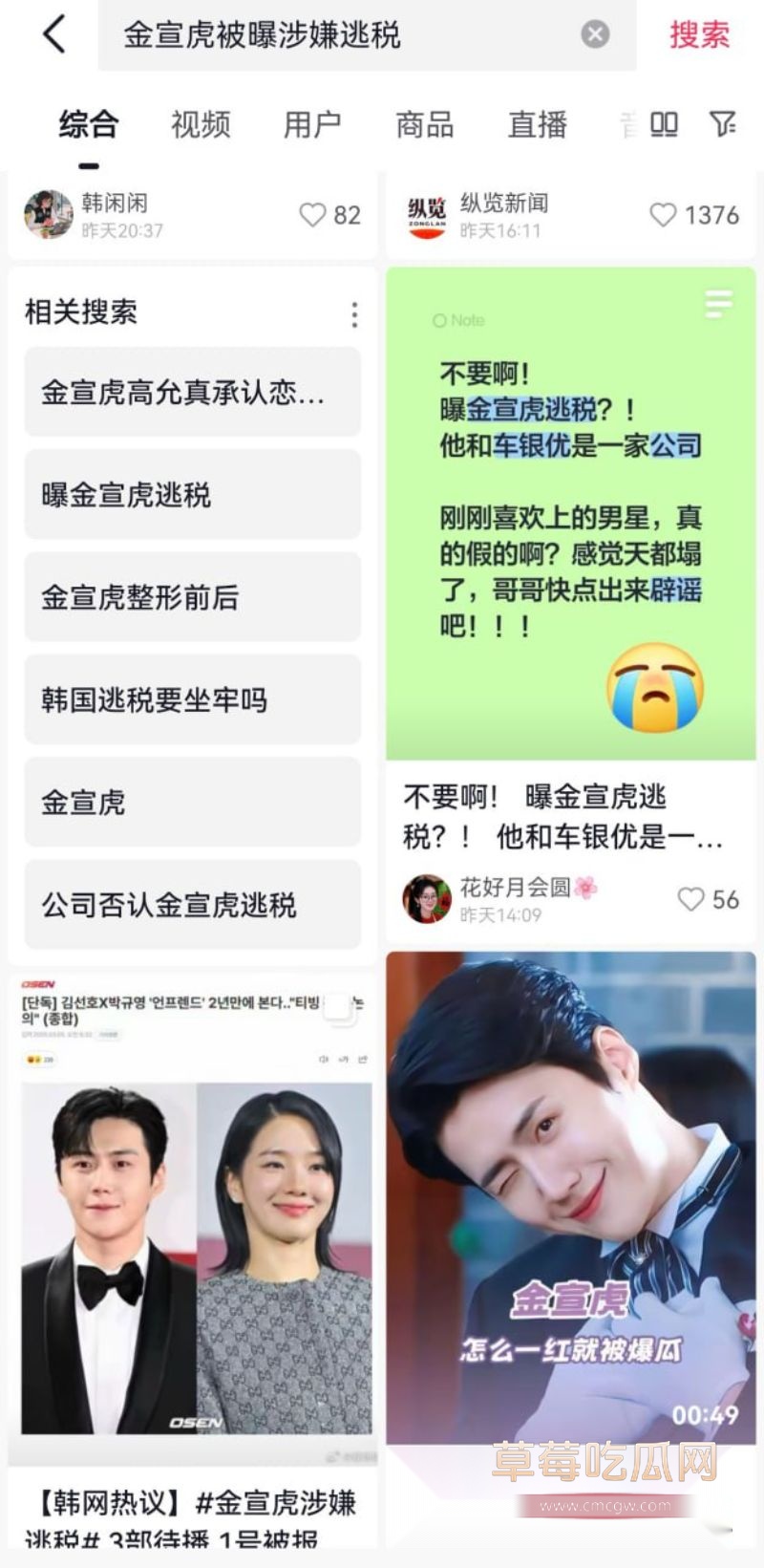Screen dimensions: 764x1568
Task: Switch to the 商品 tab
Action: 423,125
